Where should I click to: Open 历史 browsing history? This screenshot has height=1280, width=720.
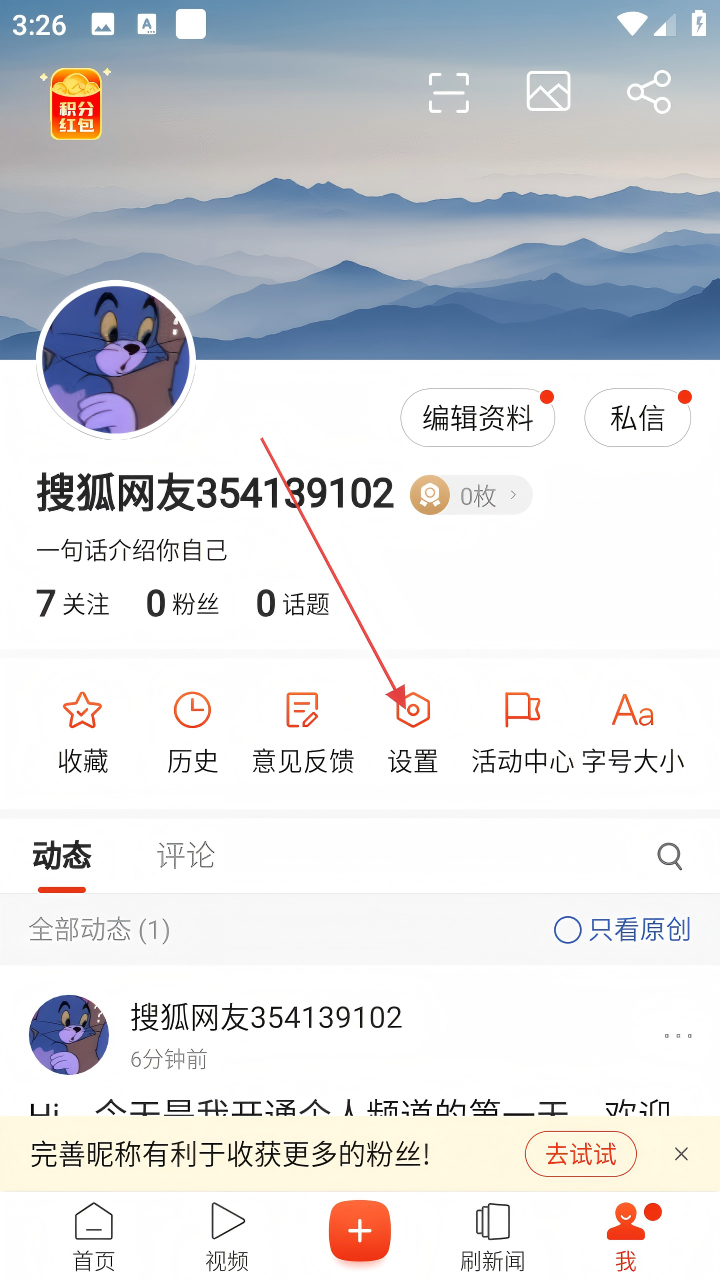click(192, 732)
